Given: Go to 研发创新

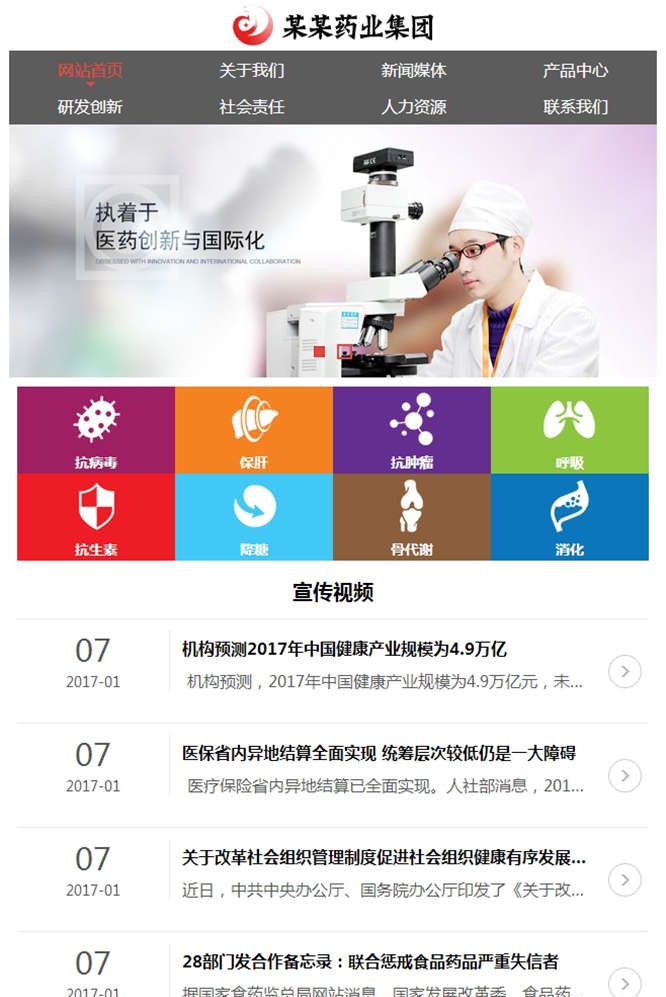Looking at the screenshot, I should pyautogui.click(x=90, y=106).
